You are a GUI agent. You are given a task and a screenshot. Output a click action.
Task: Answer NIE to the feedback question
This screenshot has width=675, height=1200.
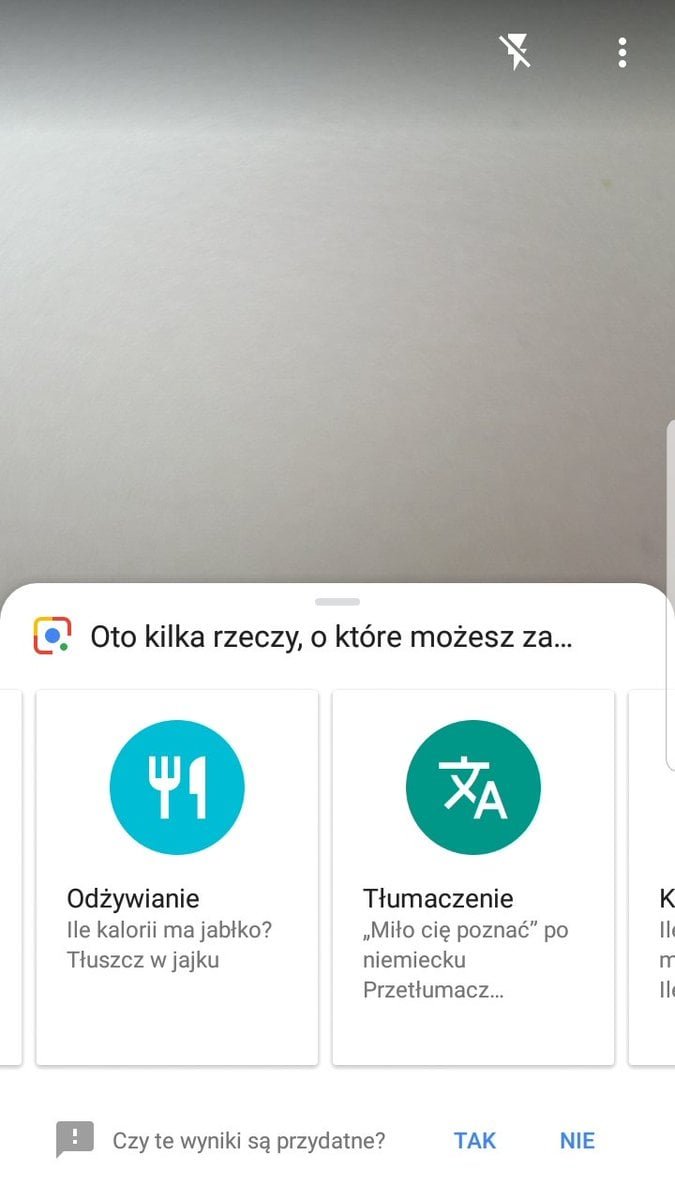click(x=577, y=1140)
